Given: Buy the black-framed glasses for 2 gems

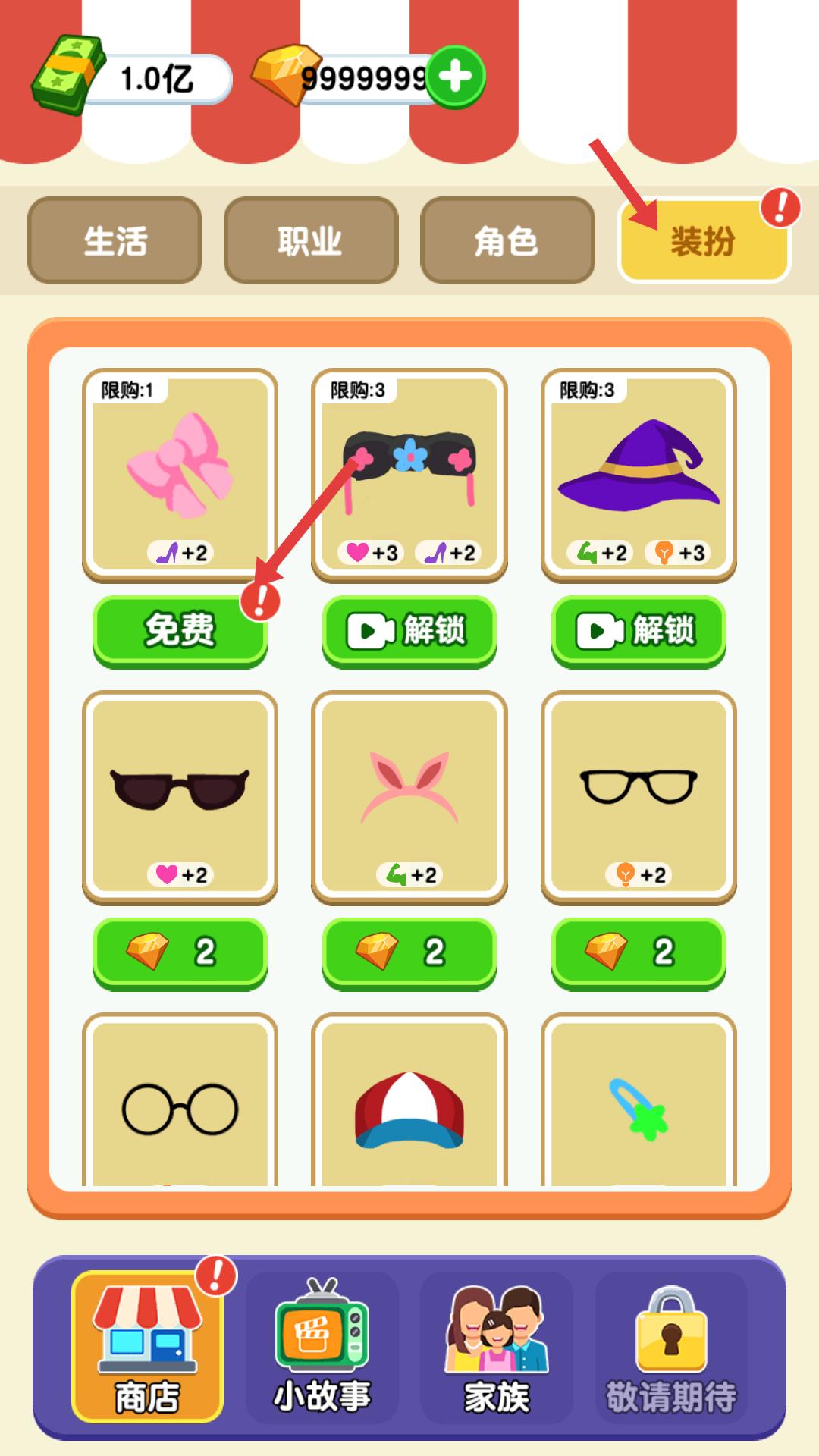Looking at the screenshot, I should pos(639,952).
